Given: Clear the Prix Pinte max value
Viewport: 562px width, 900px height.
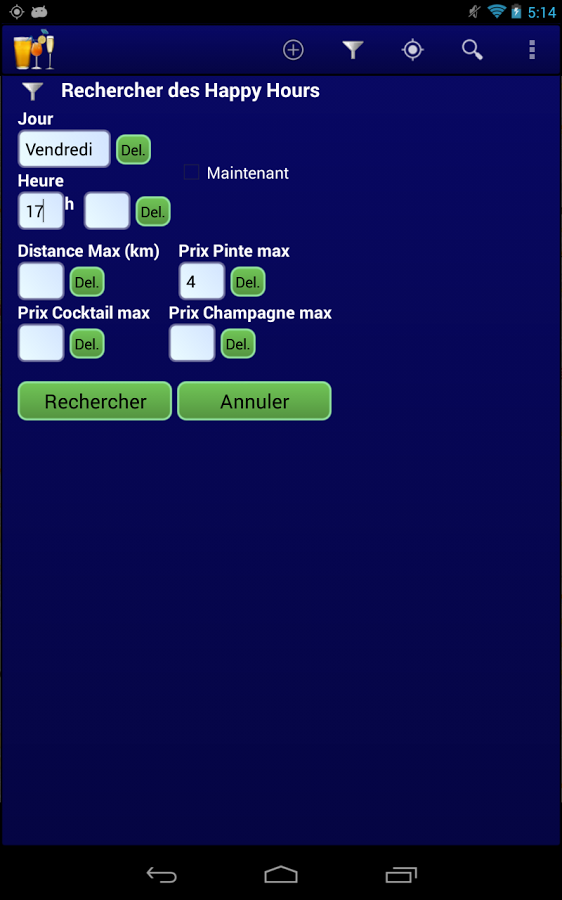Looking at the screenshot, I should pyautogui.click(x=248, y=282).
